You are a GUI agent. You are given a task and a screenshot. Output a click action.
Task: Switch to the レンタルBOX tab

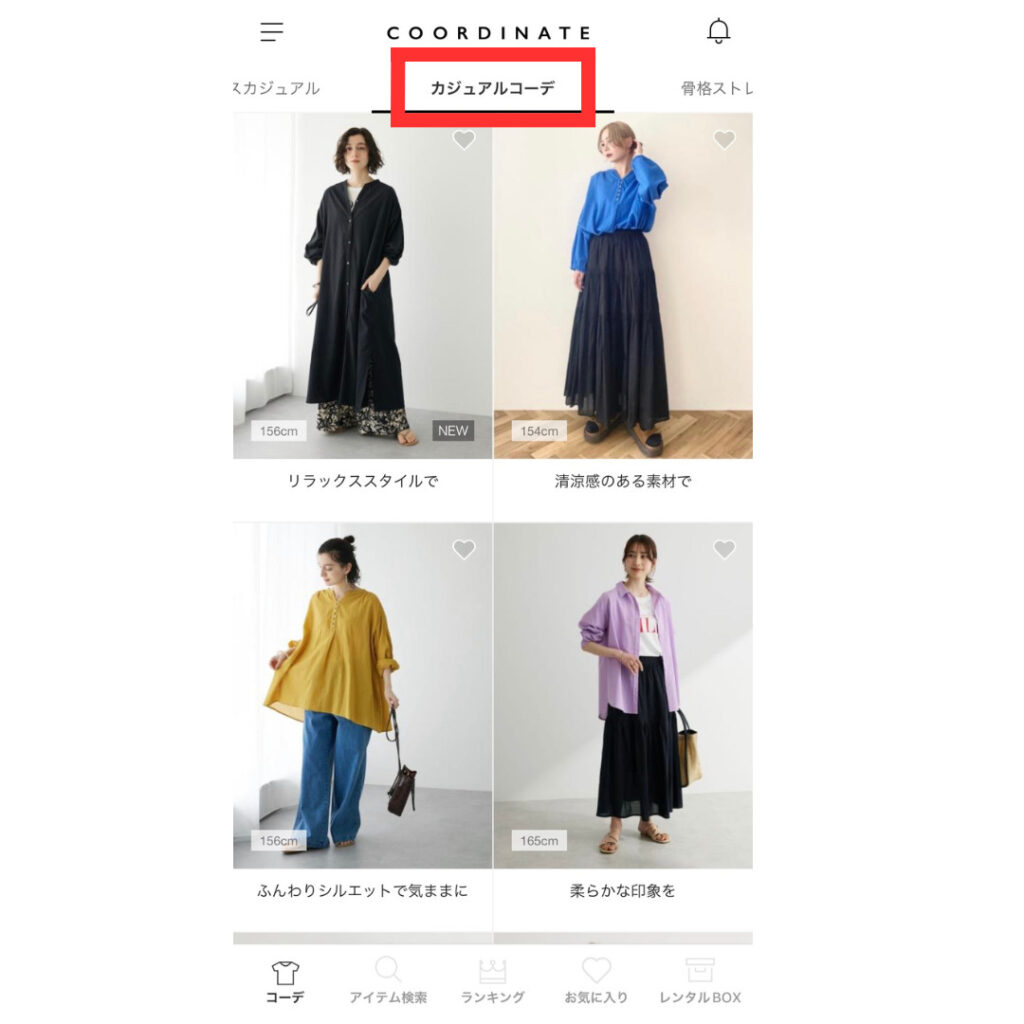tap(700, 981)
